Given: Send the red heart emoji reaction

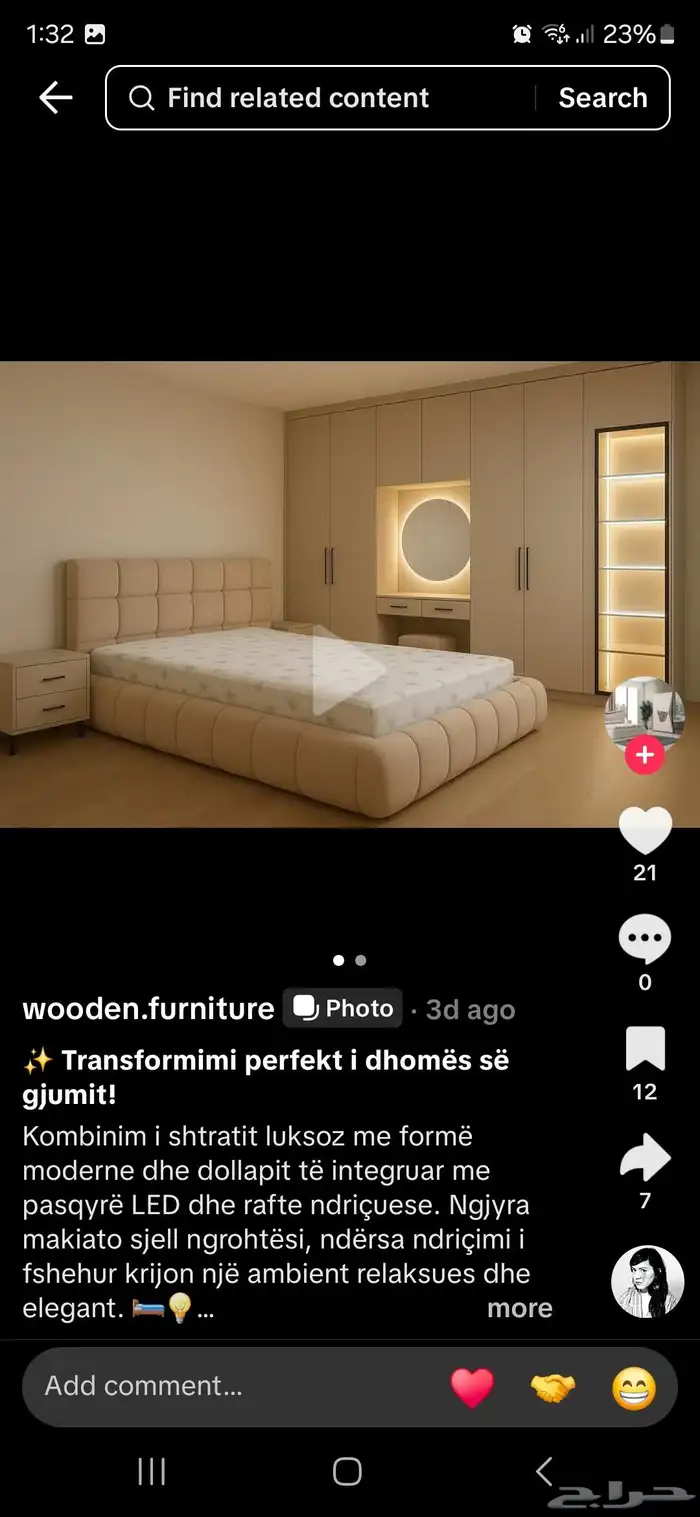Looking at the screenshot, I should [x=472, y=1387].
